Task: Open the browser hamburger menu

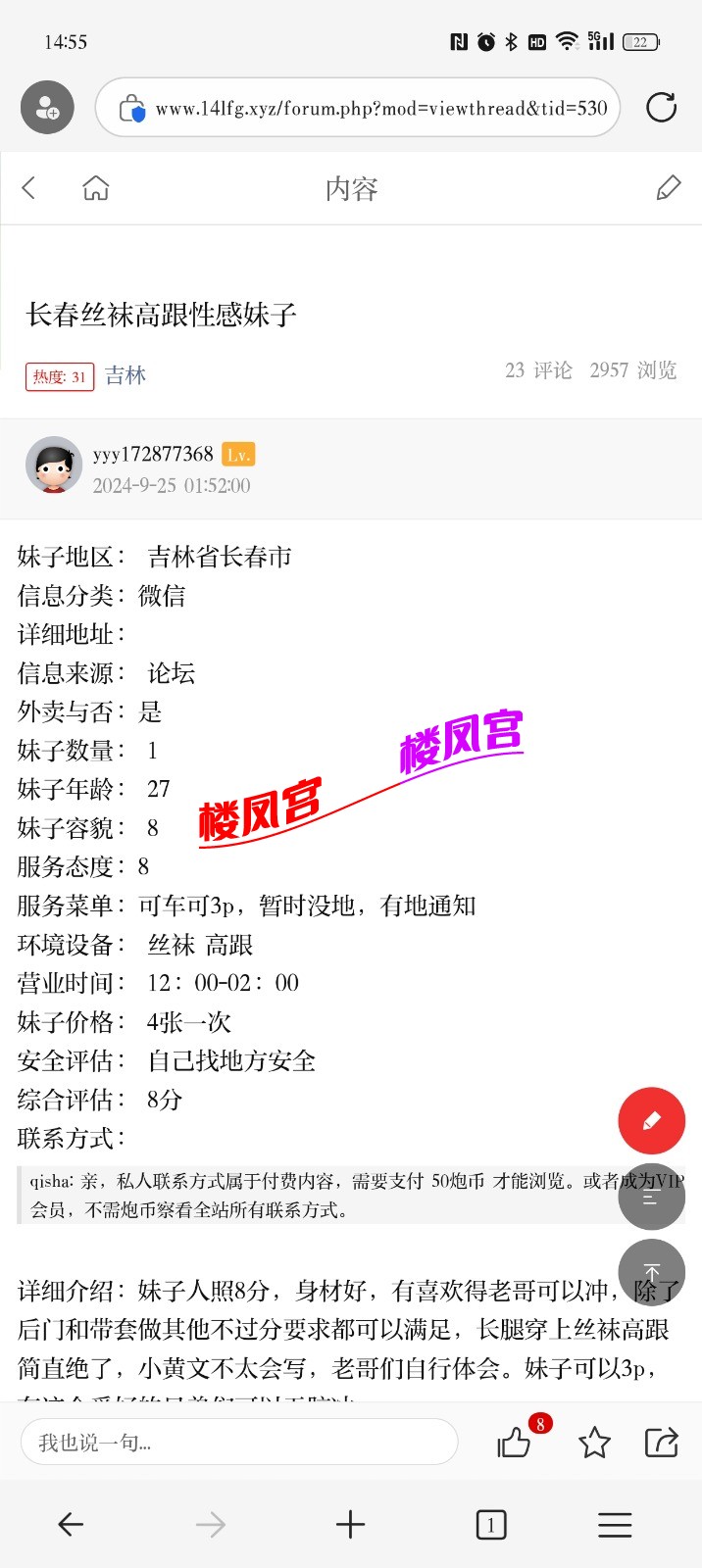Action: click(x=615, y=1525)
